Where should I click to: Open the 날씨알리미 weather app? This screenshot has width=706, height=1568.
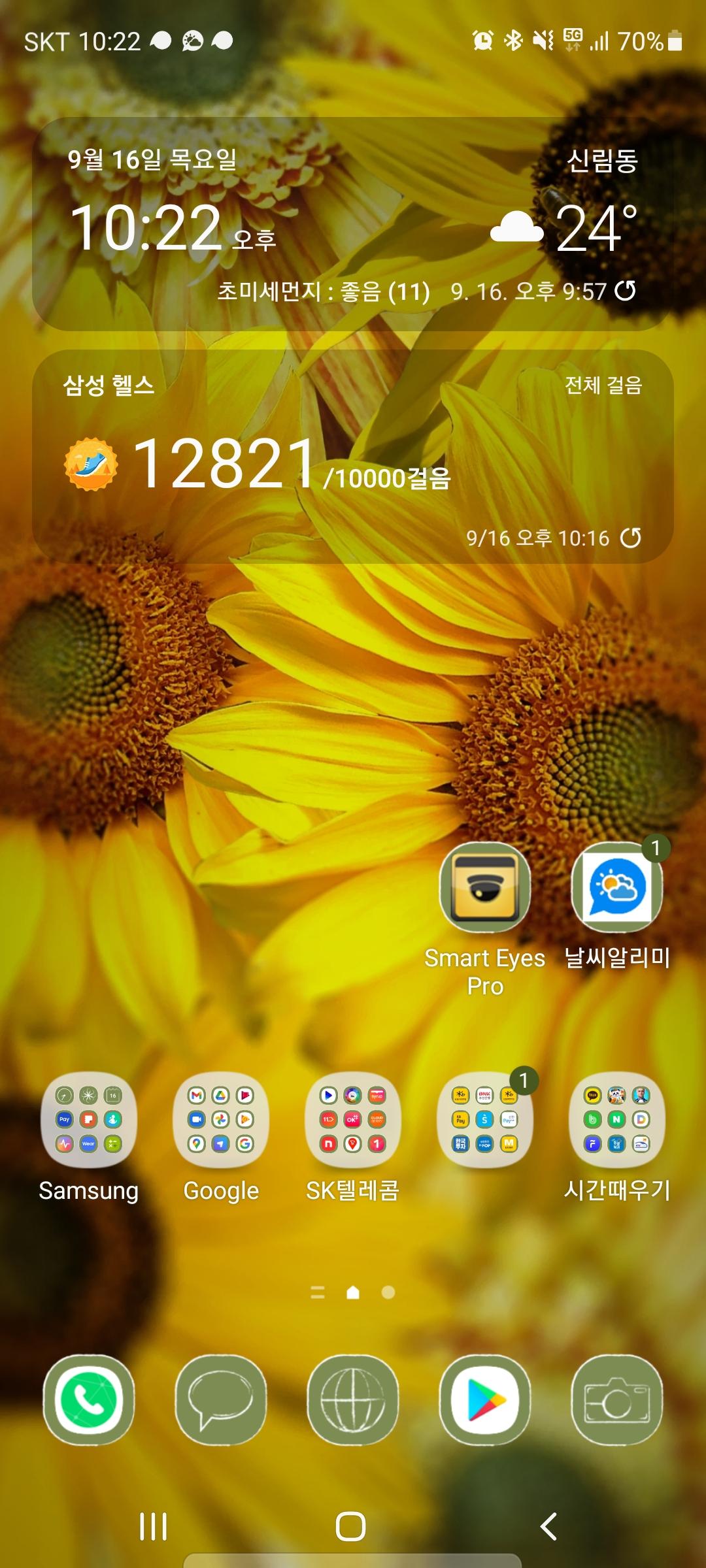pos(616,887)
